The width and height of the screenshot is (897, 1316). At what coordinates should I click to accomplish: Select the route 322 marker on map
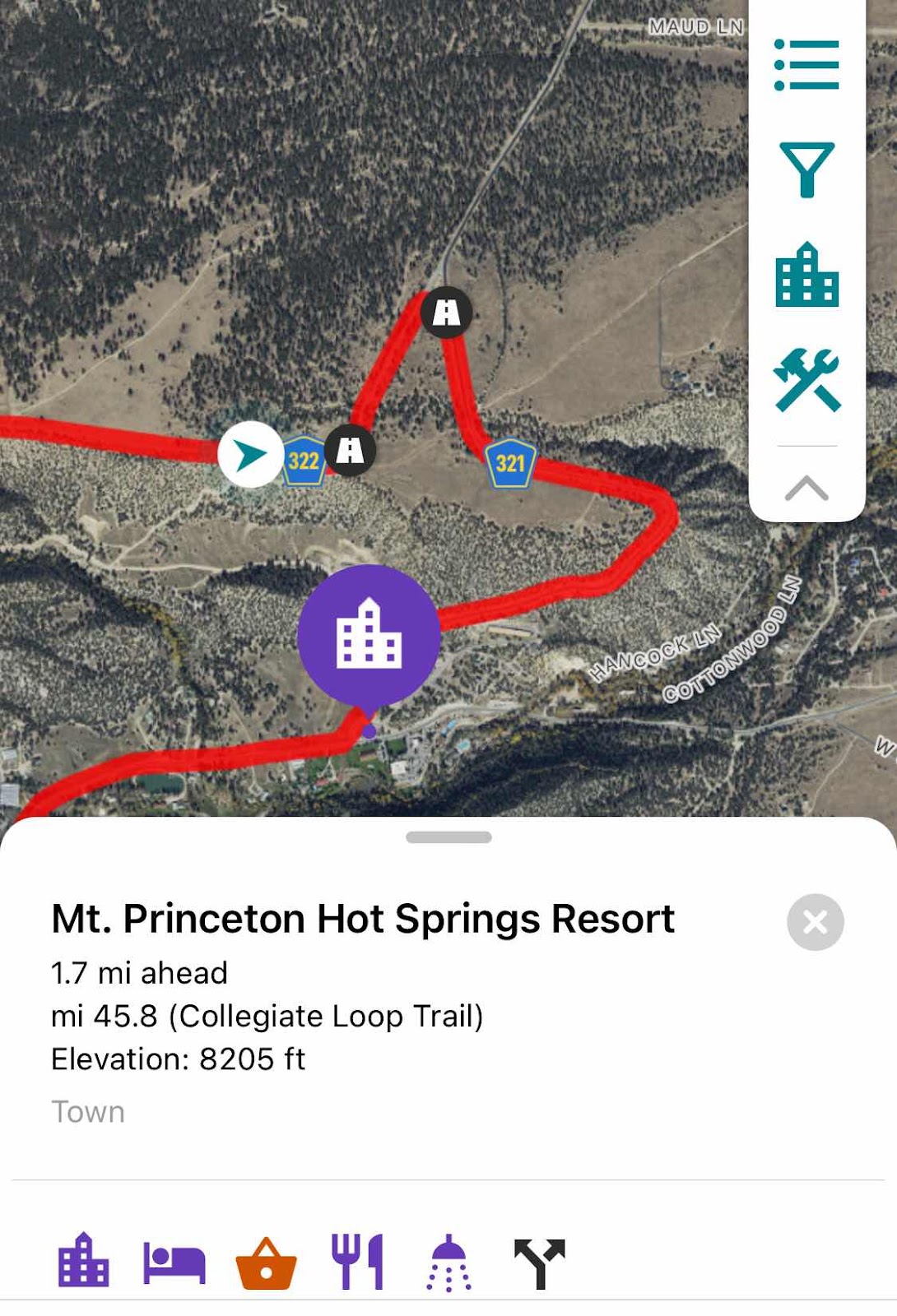click(x=303, y=461)
